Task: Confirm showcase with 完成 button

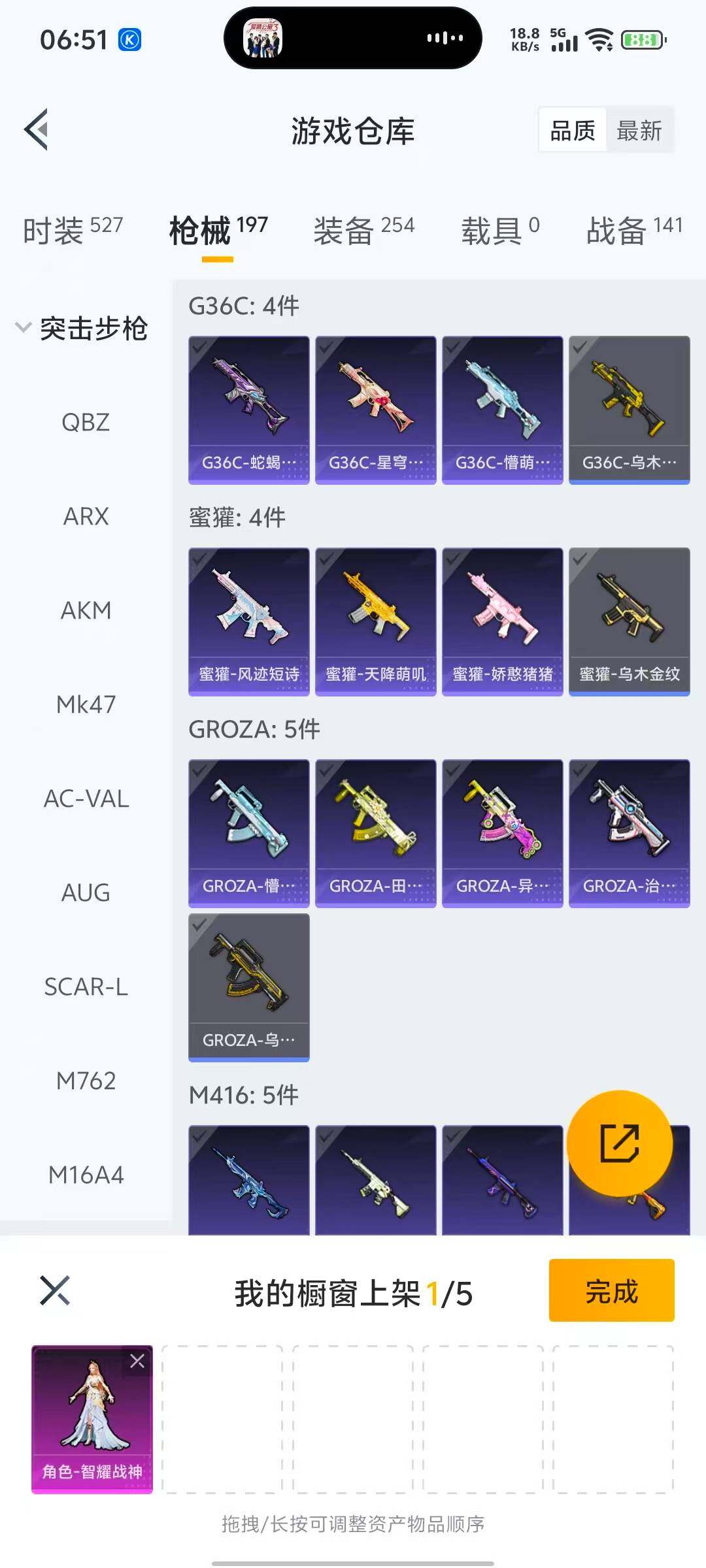Action: pos(611,1290)
